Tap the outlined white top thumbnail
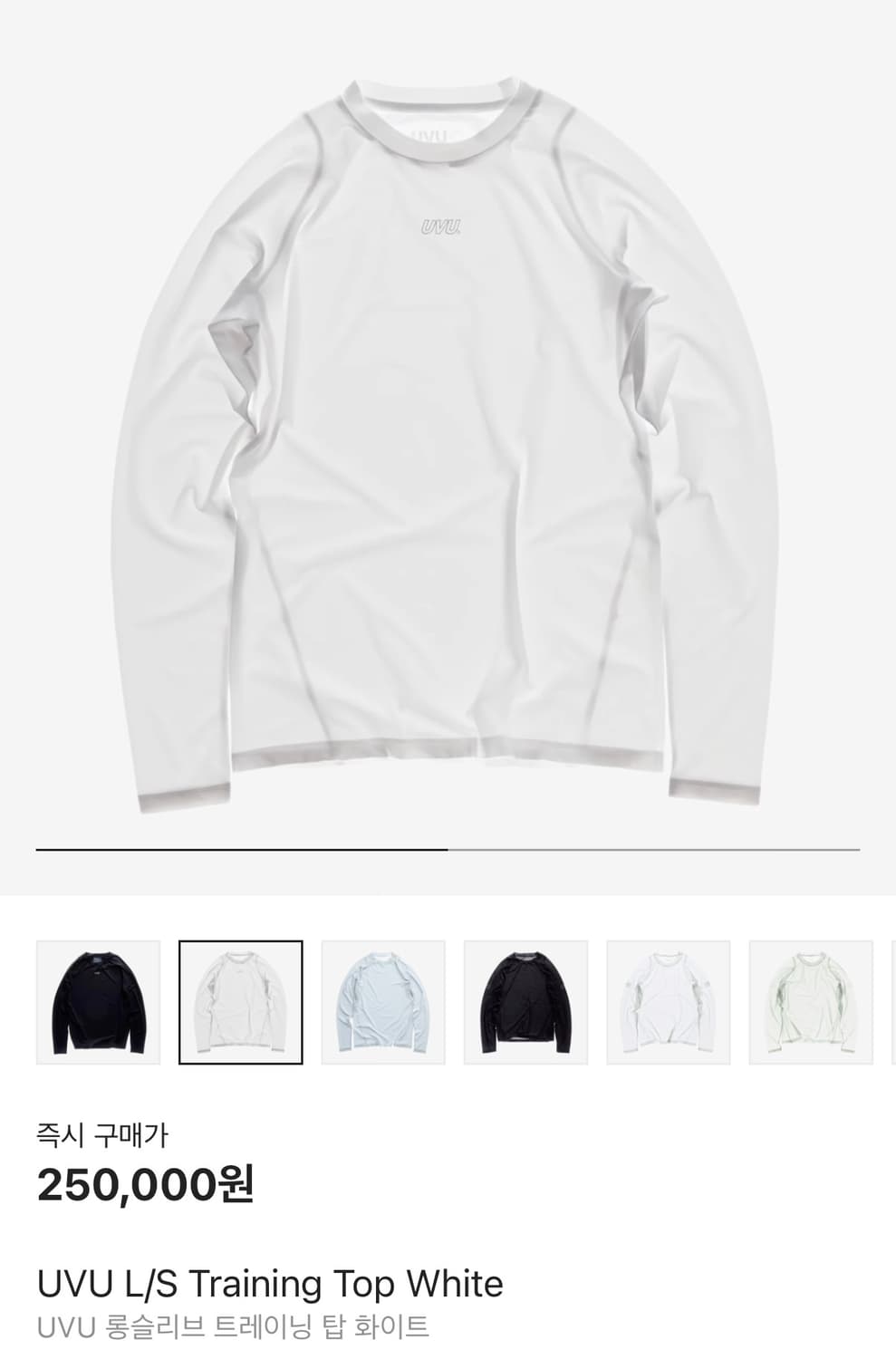Viewport: 896px width, 1359px height. pos(241,1002)
